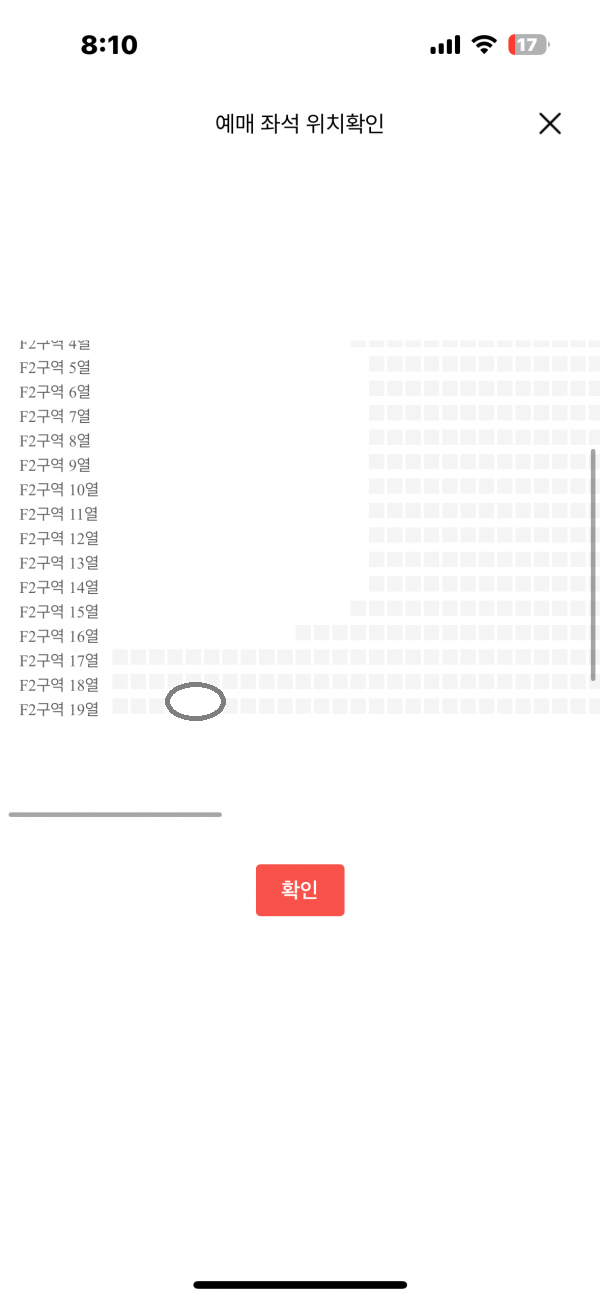Close the seat location dialog
This screenshot has height=1301, width=600.
pos(550,124)
